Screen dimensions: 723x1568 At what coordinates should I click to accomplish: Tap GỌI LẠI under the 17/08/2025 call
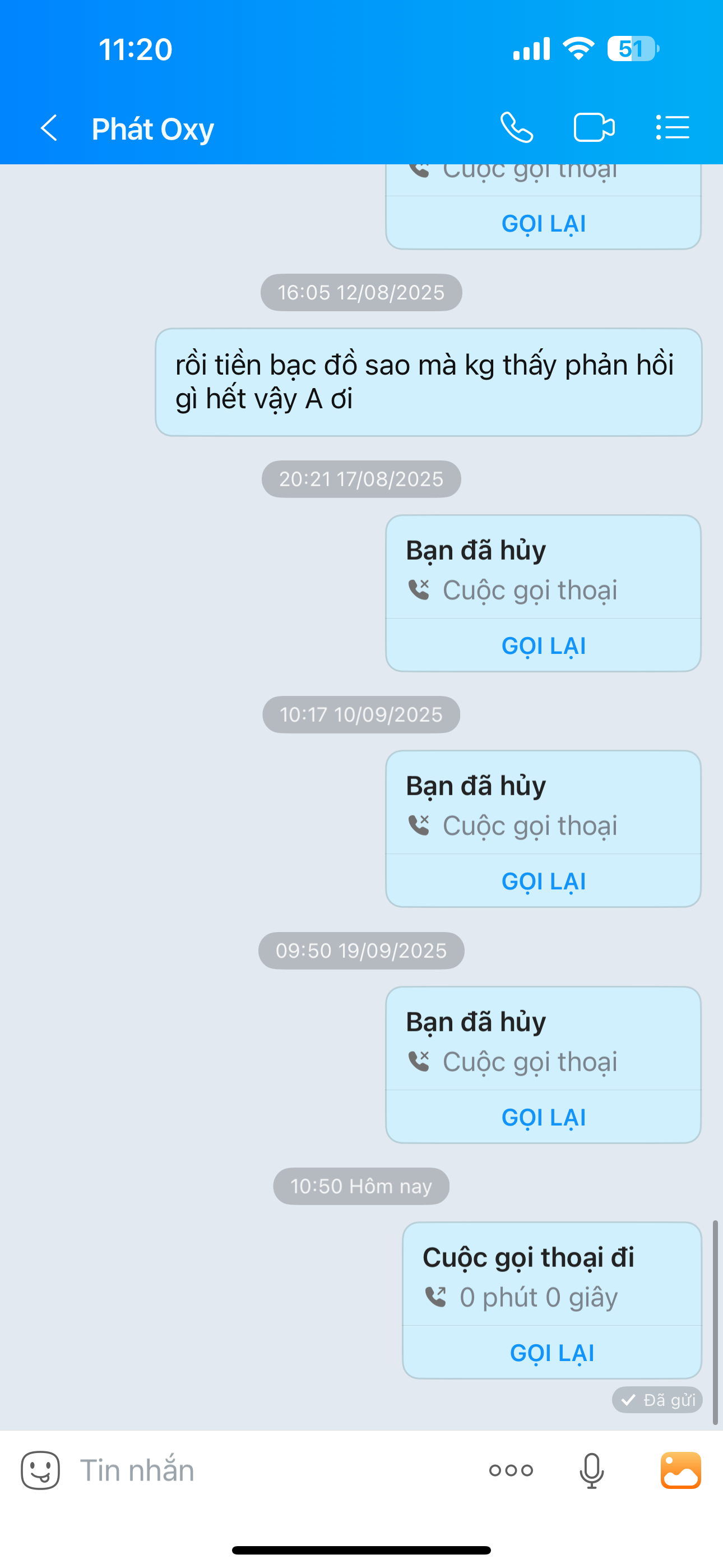pos(544,646)
